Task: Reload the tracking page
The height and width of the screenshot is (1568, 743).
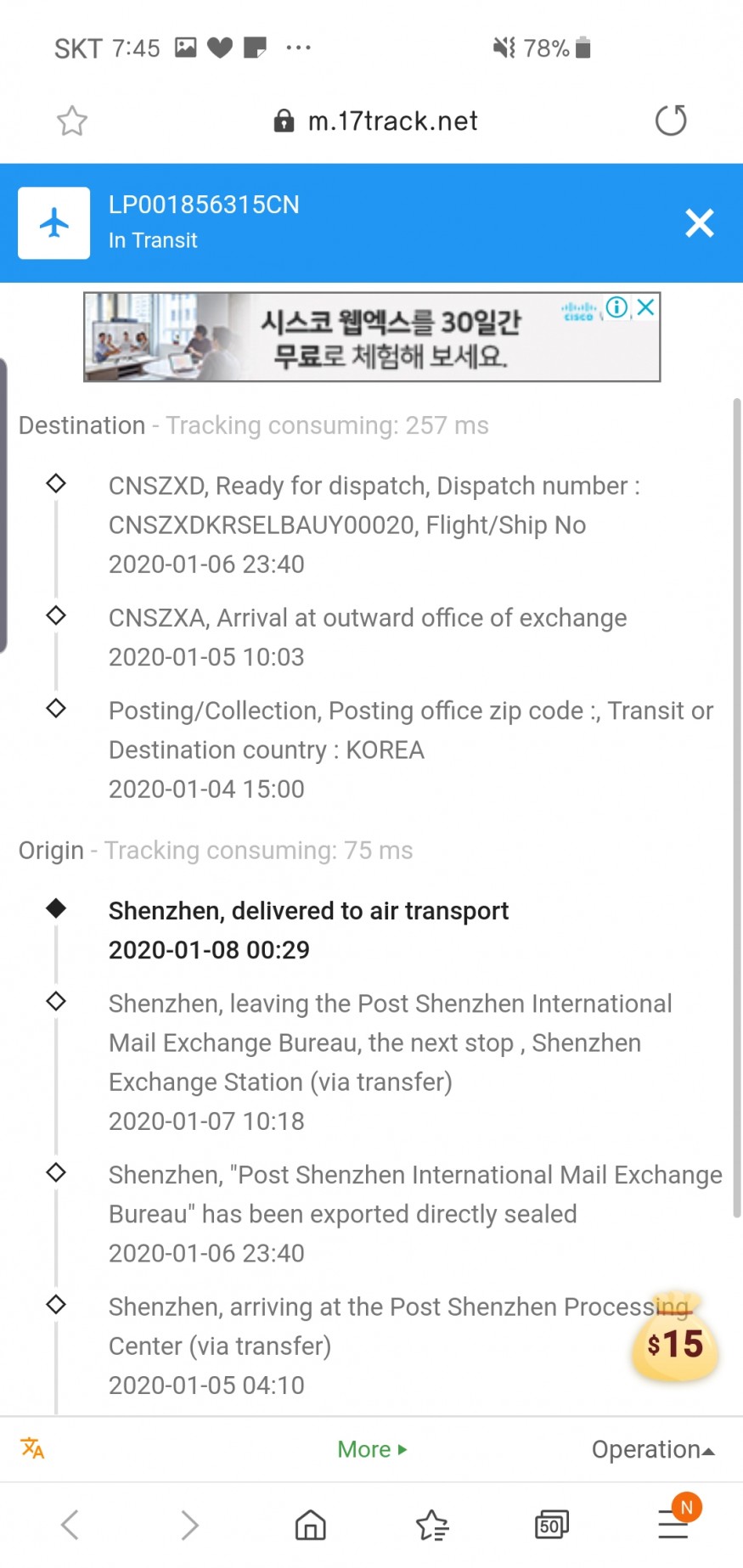Action: click(671, 120)
